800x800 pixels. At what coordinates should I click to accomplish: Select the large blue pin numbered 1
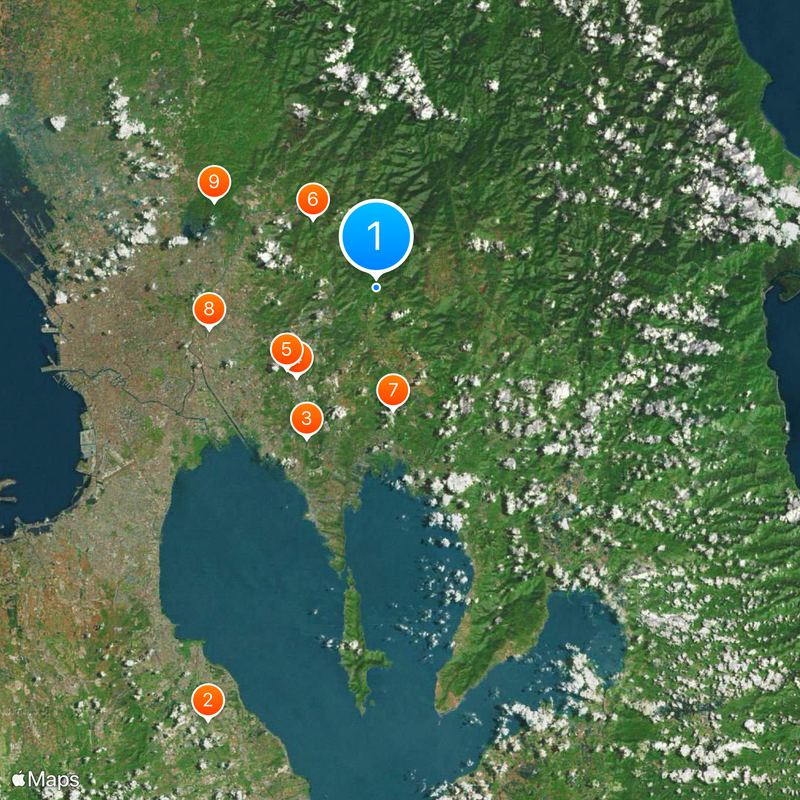tap(376, 236)
